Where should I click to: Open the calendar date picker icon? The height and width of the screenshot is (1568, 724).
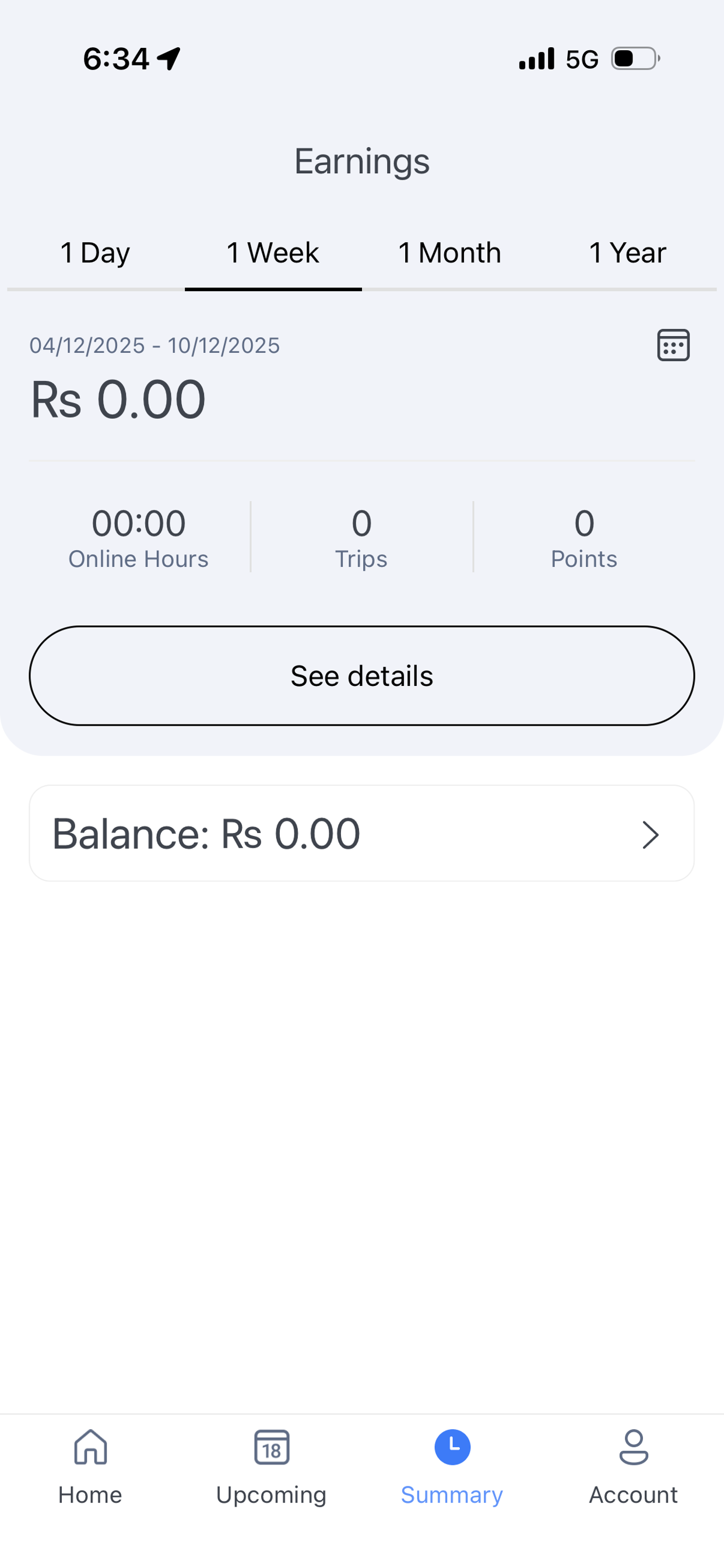pos(673,345)
